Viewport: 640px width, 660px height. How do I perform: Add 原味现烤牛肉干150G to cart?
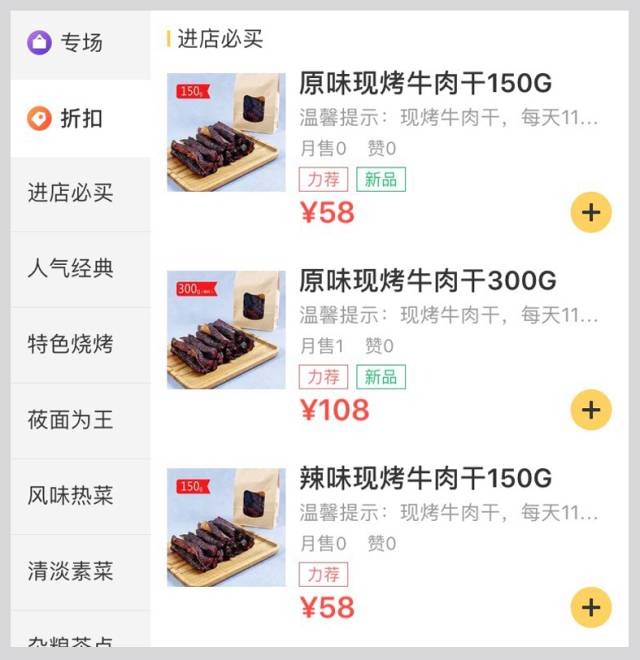(591, 212)
